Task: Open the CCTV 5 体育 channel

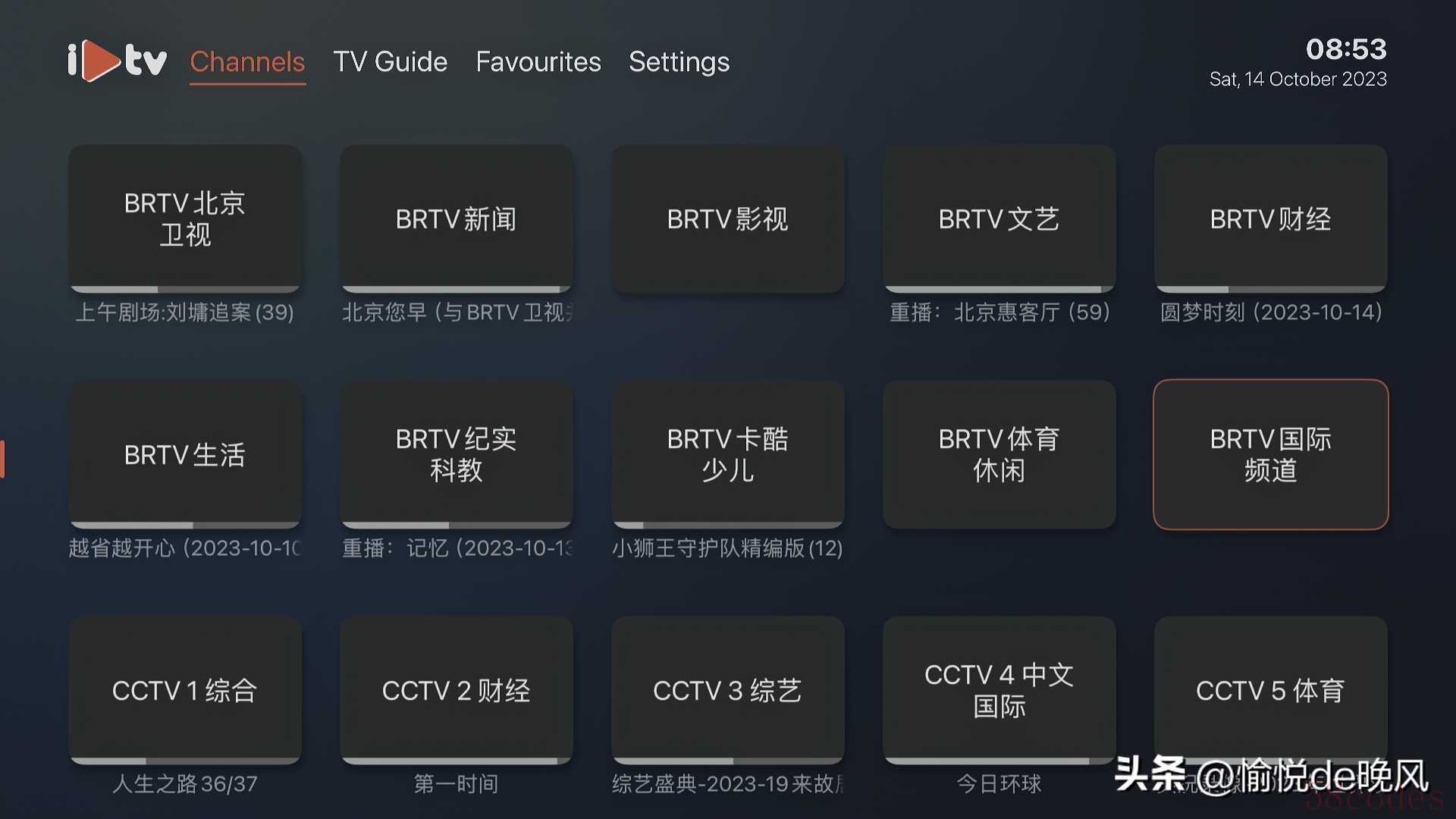Action: click(x=1270, y=690)
